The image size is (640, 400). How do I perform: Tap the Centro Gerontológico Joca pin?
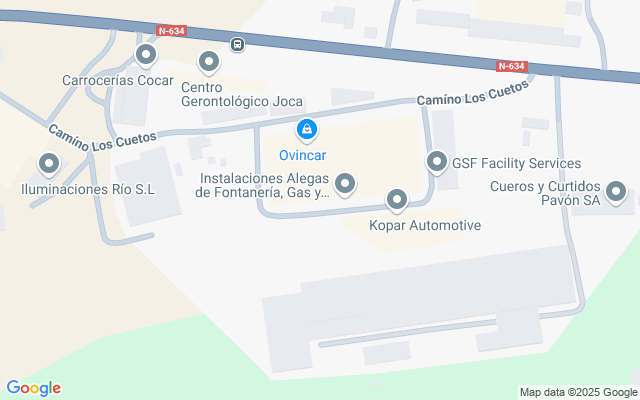pyautogui.click(x=209, y=62)
